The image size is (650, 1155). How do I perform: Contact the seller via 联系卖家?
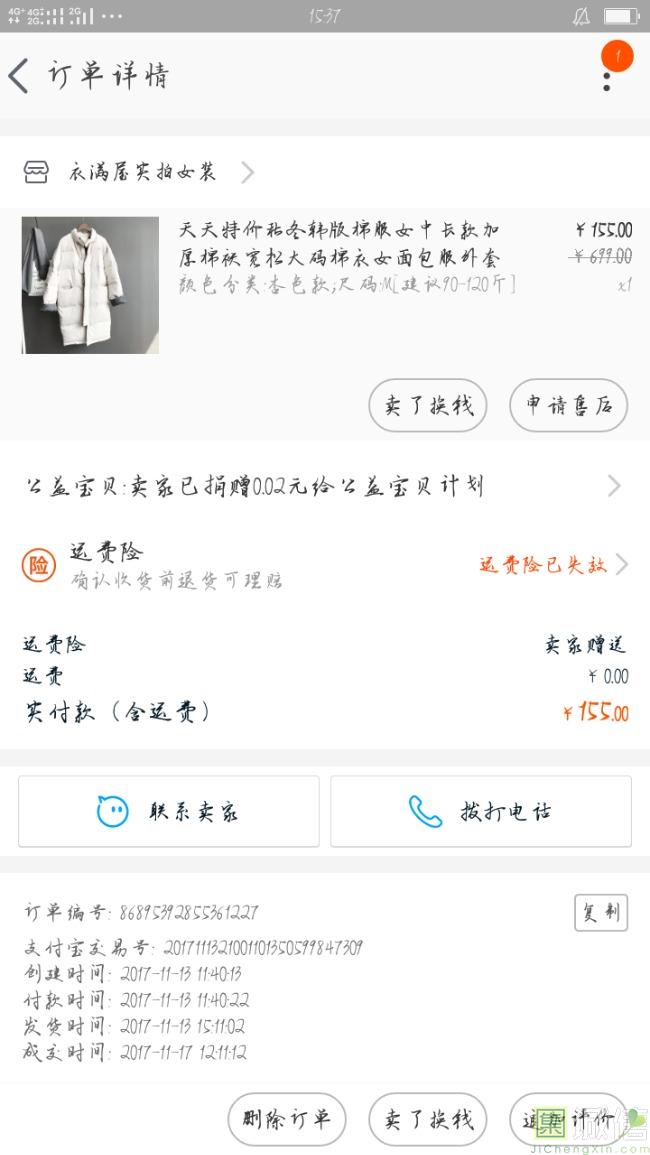[169, 811]
